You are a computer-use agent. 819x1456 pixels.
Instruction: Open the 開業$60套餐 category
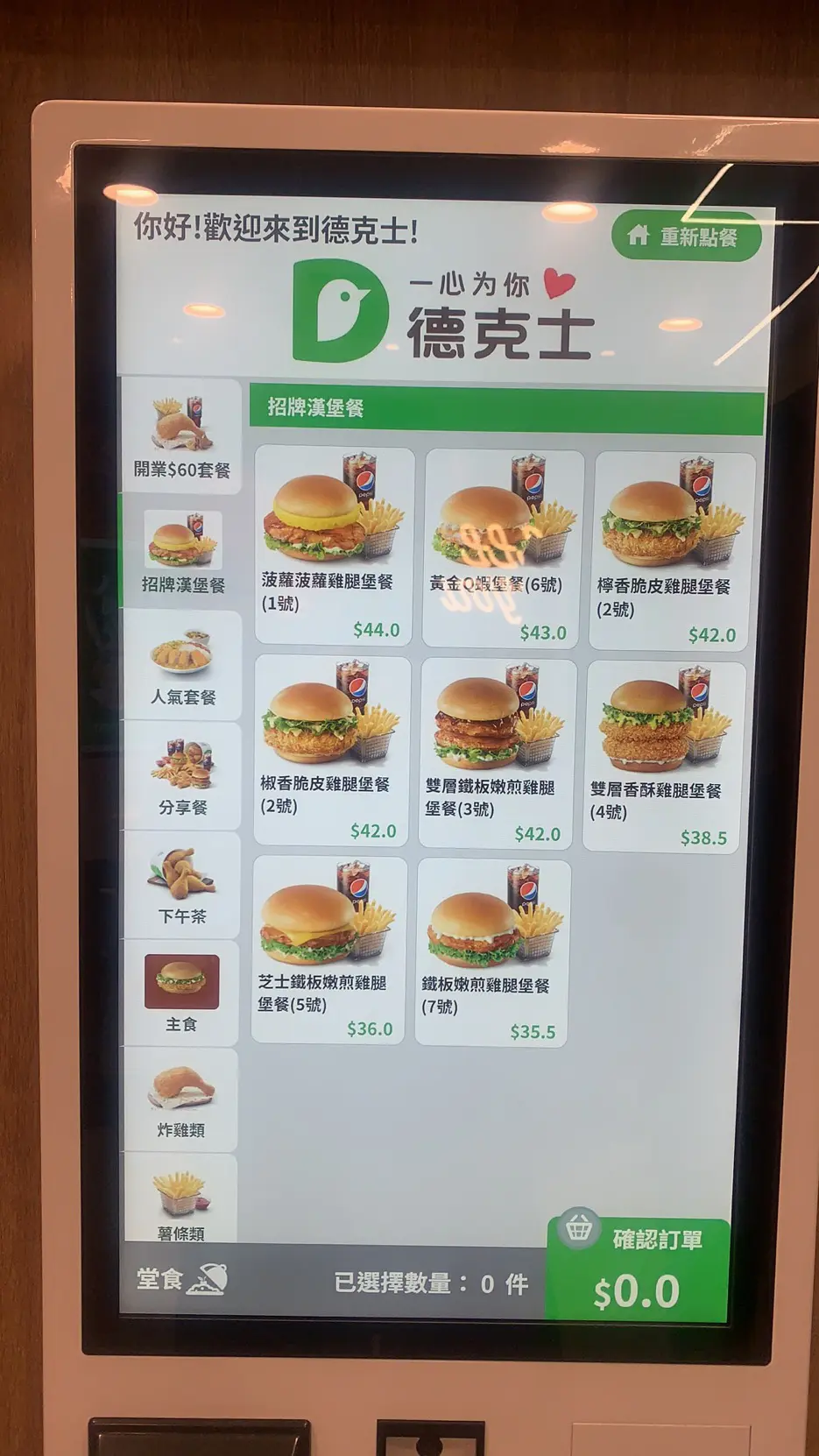coord(182,437)
